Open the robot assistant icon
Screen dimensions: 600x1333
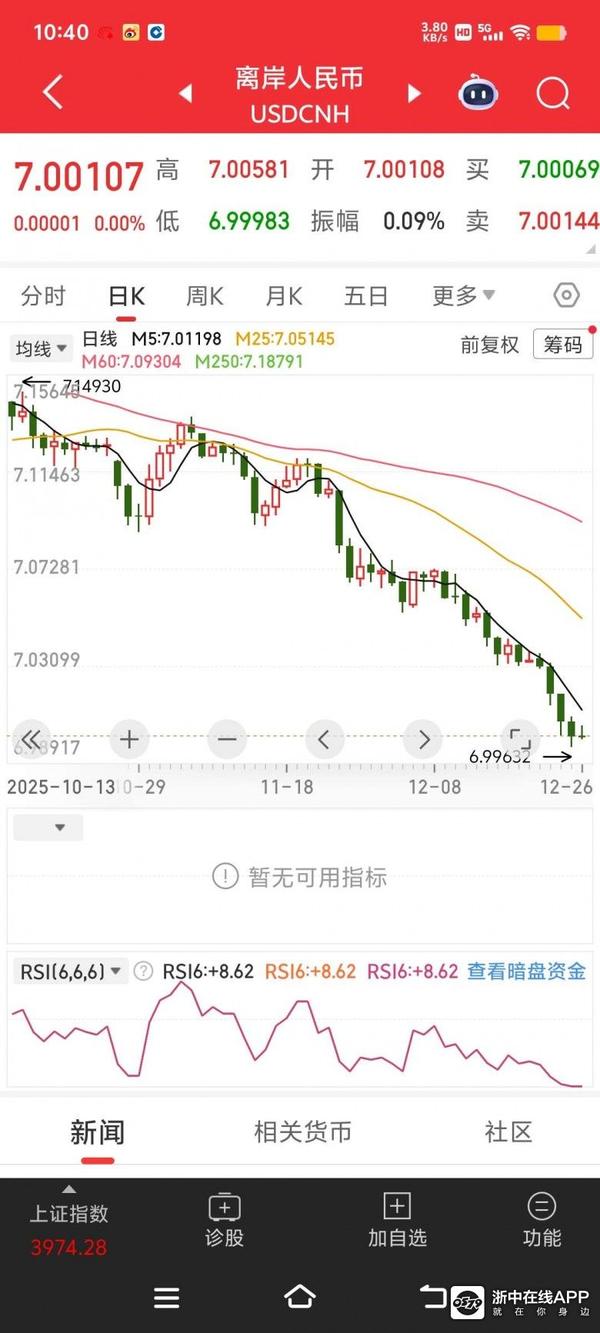(479, 93)
